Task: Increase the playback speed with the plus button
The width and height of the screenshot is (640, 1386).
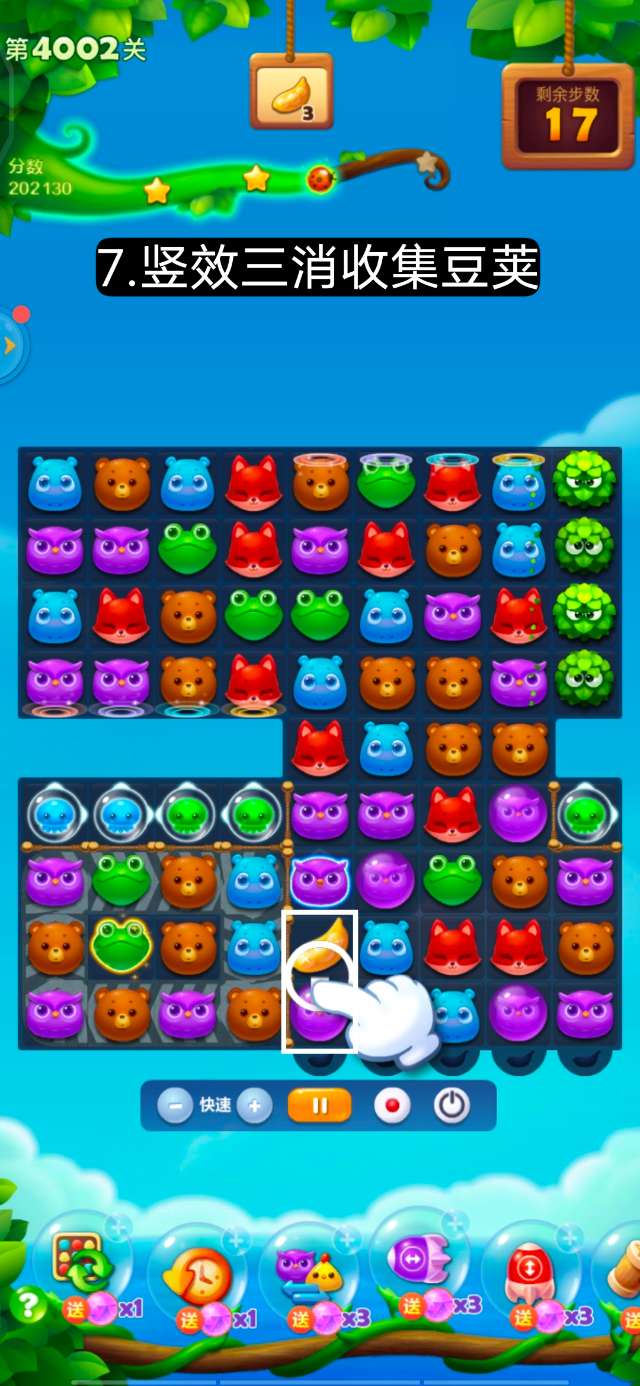Action: click(x=255, y=1106)
